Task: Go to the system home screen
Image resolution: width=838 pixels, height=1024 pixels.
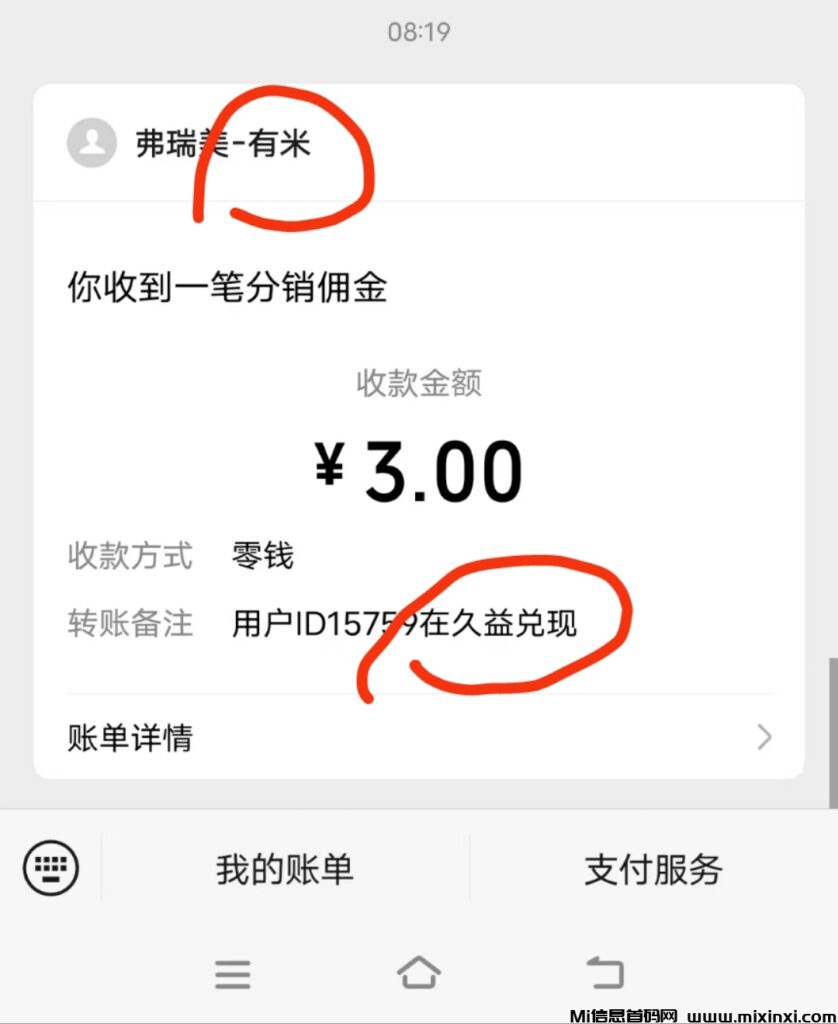Action: (418, 972)
